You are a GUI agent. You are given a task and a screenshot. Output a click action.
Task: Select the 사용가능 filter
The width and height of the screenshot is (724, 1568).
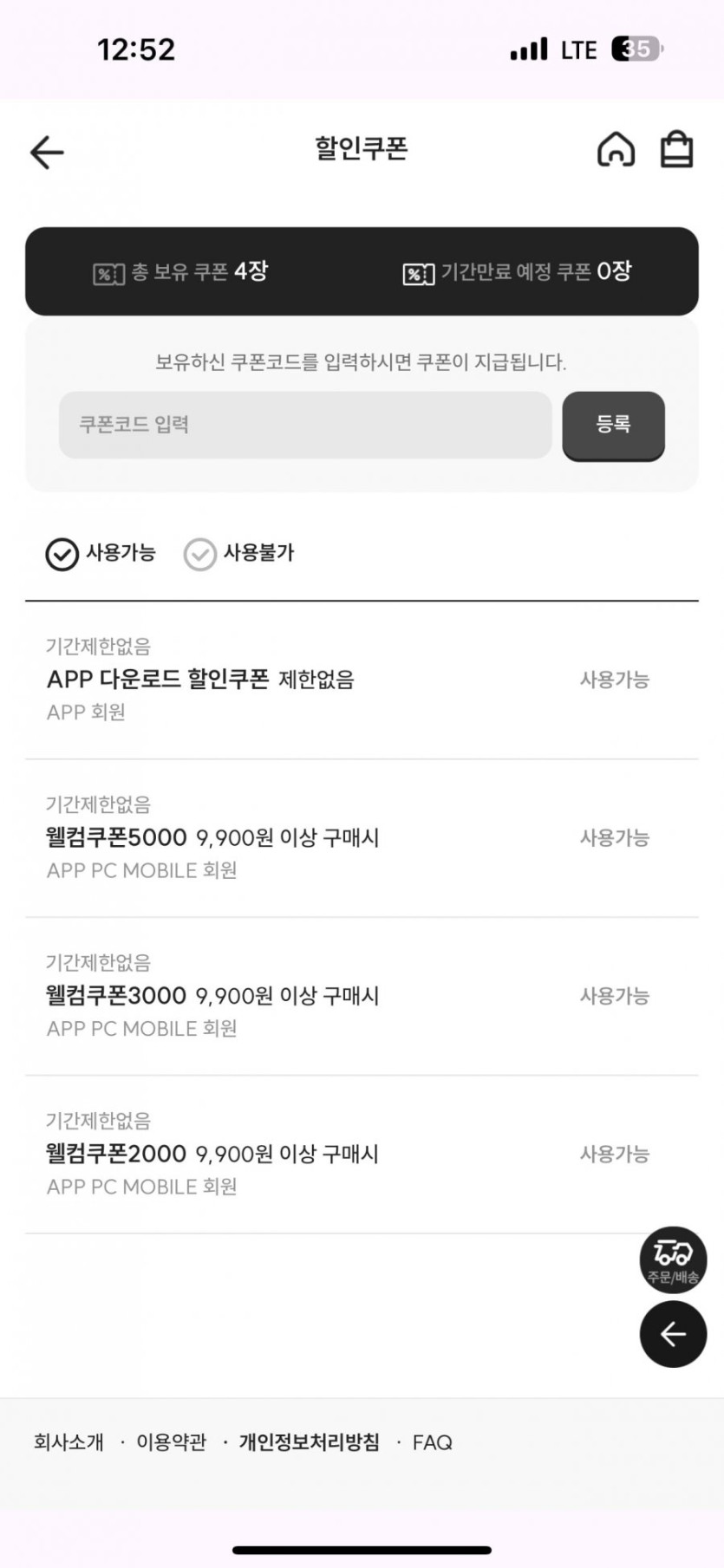pyautogui.click(x=100, y=553)
